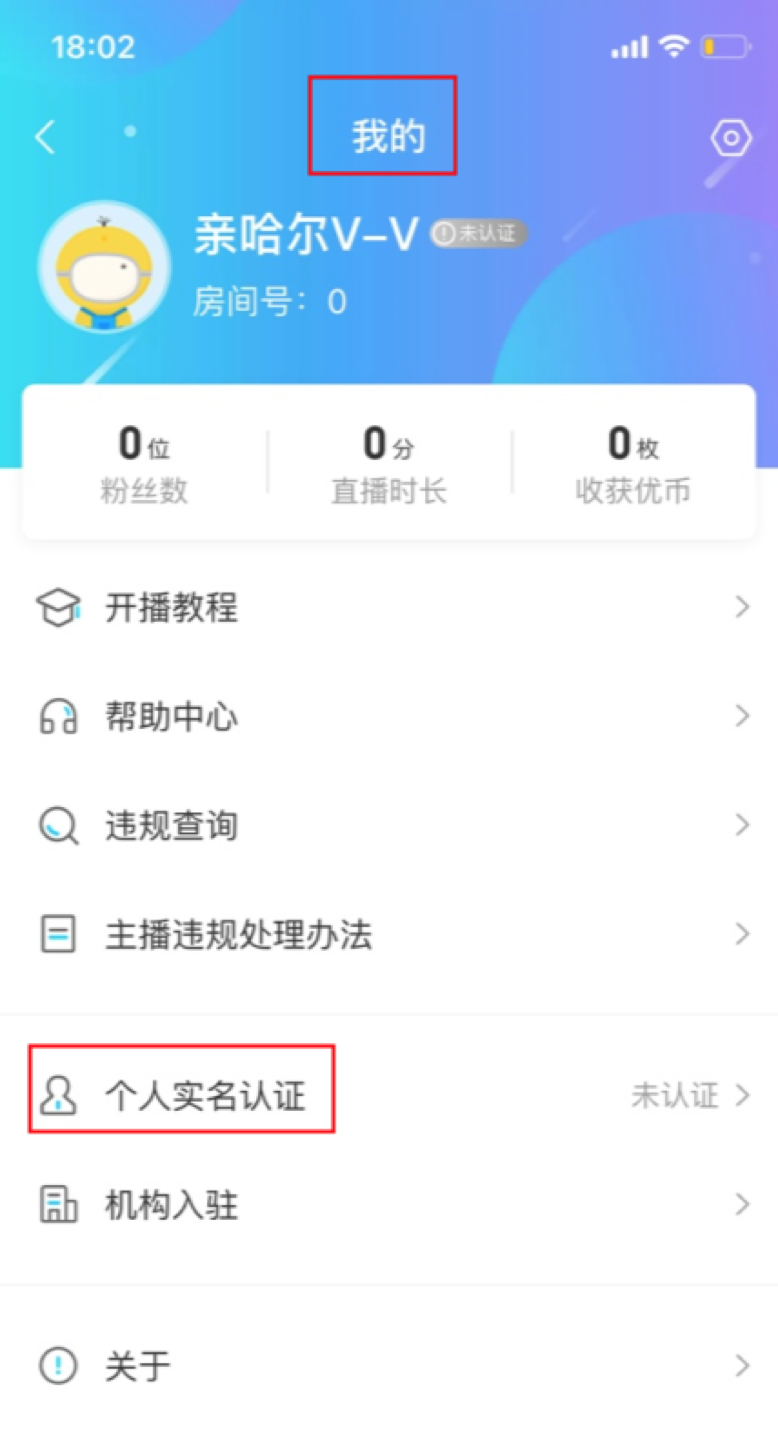778x1436 pixels.
Task: Open the 关于 about row
Action: tap(388, 1365)
